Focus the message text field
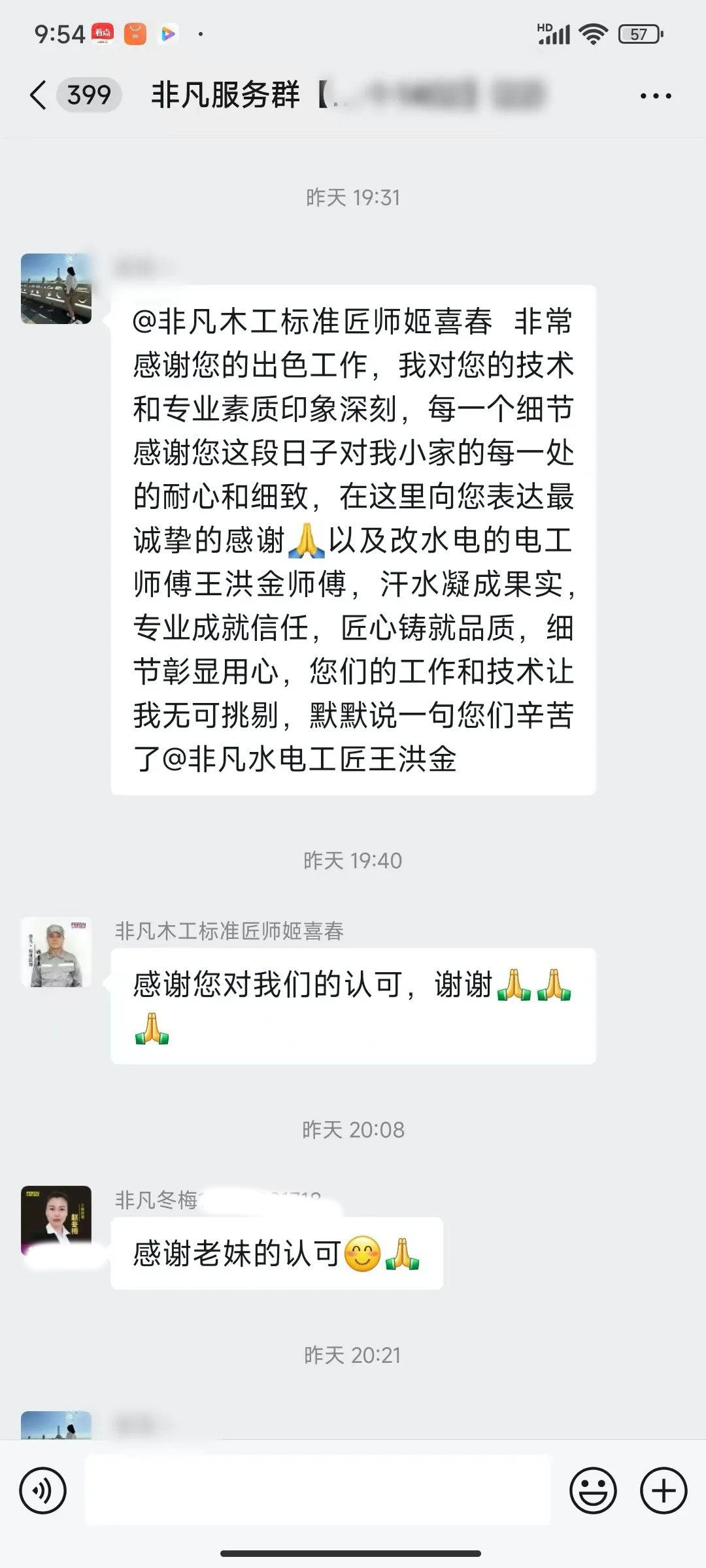This screenshot has width=706, height=1568. [x=318, y=1491]
